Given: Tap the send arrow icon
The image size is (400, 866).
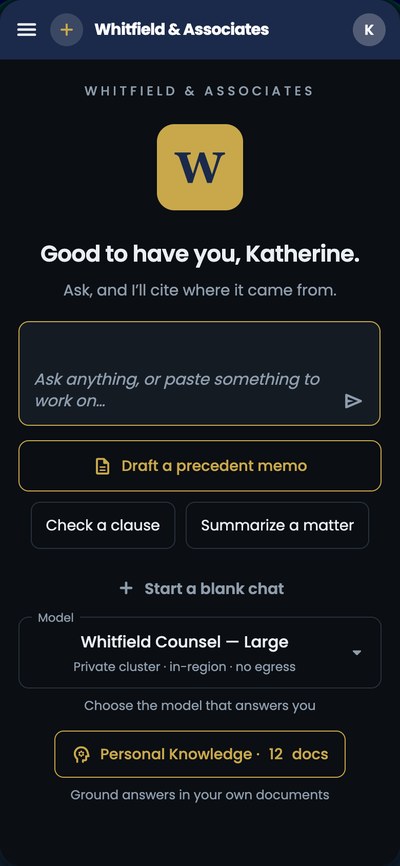Looking at the screenshot, I should (x=353, y=402).
